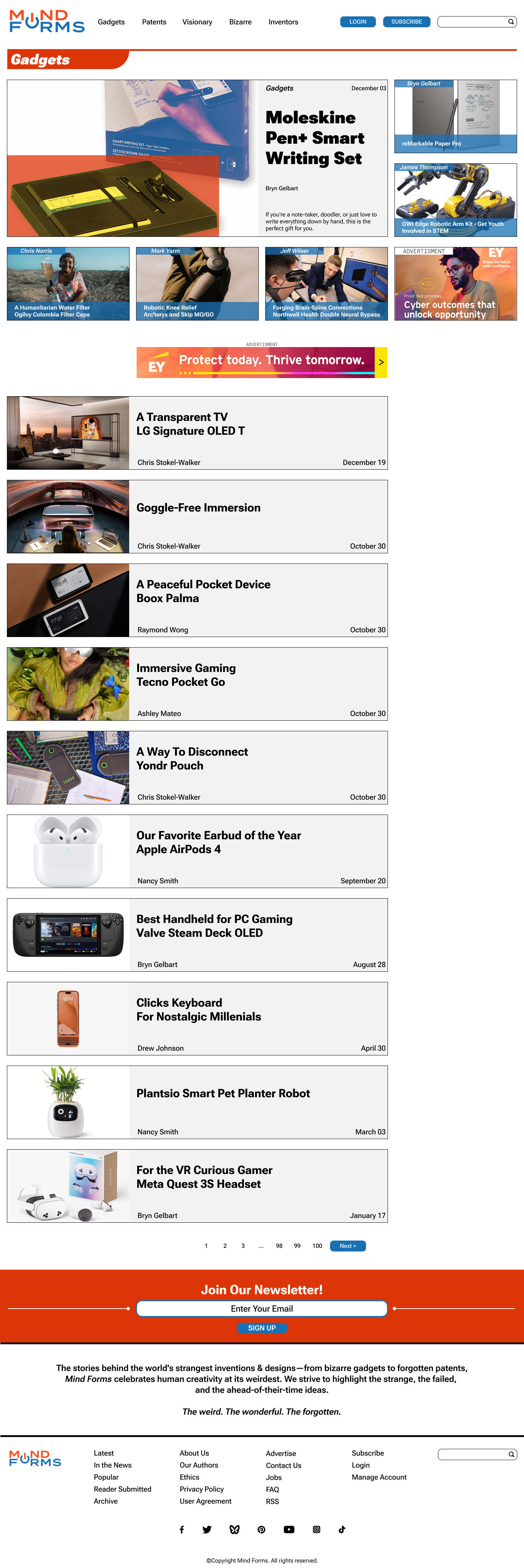Screen dimensions: 524x1568
Task: Click the SUBSCRIBE header button
Action: click(x=406, y=21)
